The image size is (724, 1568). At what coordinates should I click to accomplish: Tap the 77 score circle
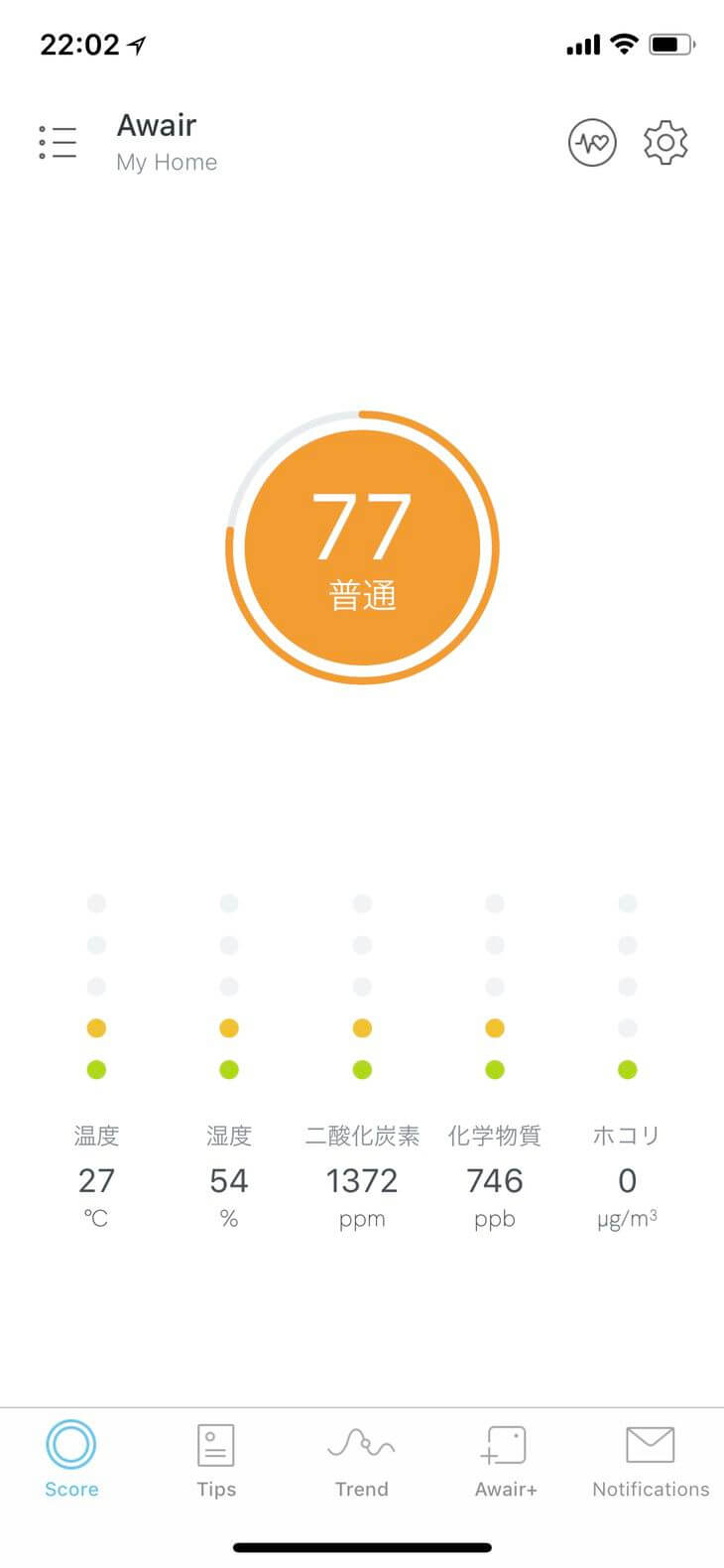(x=362, y=546)
